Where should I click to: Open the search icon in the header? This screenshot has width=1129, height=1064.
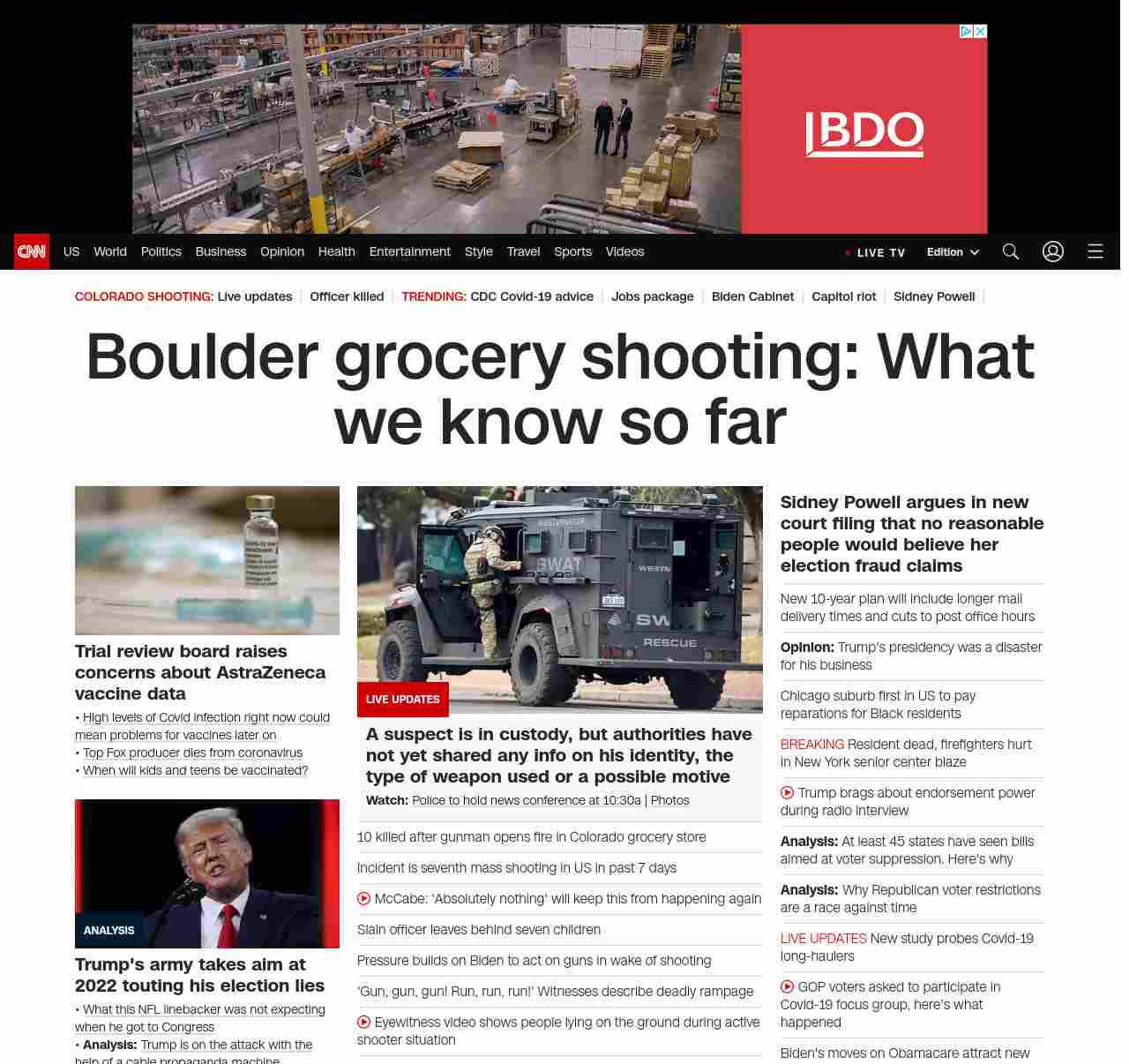point(1010,252)
